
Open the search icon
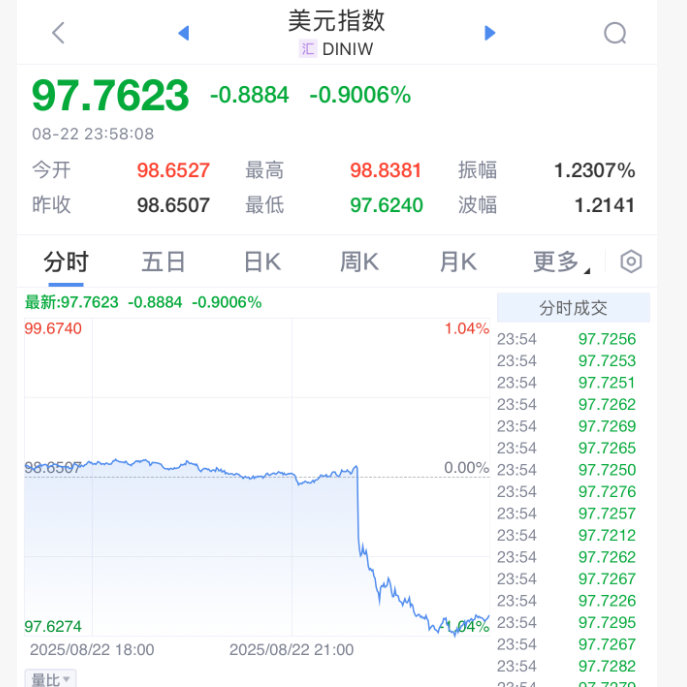click(x=615, y=33)
